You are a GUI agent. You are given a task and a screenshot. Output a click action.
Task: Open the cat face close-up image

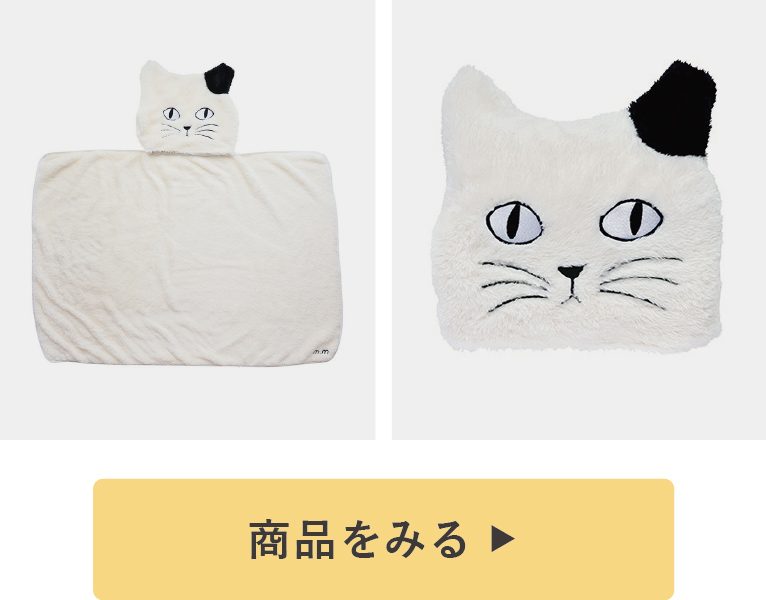pos(578,219)
